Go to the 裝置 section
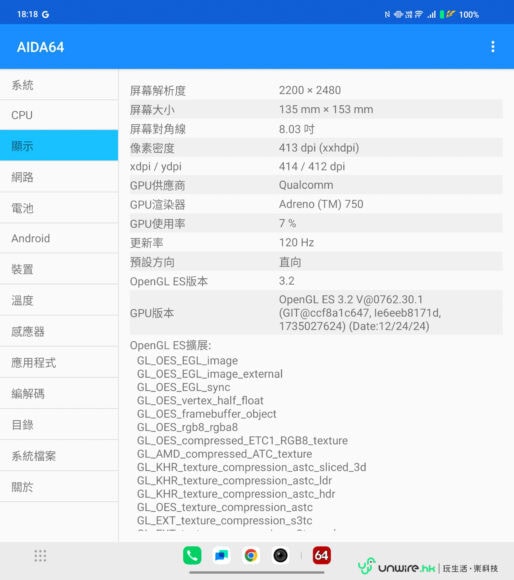The height and width of the screenshot is (580, 514). pos(59,269)
